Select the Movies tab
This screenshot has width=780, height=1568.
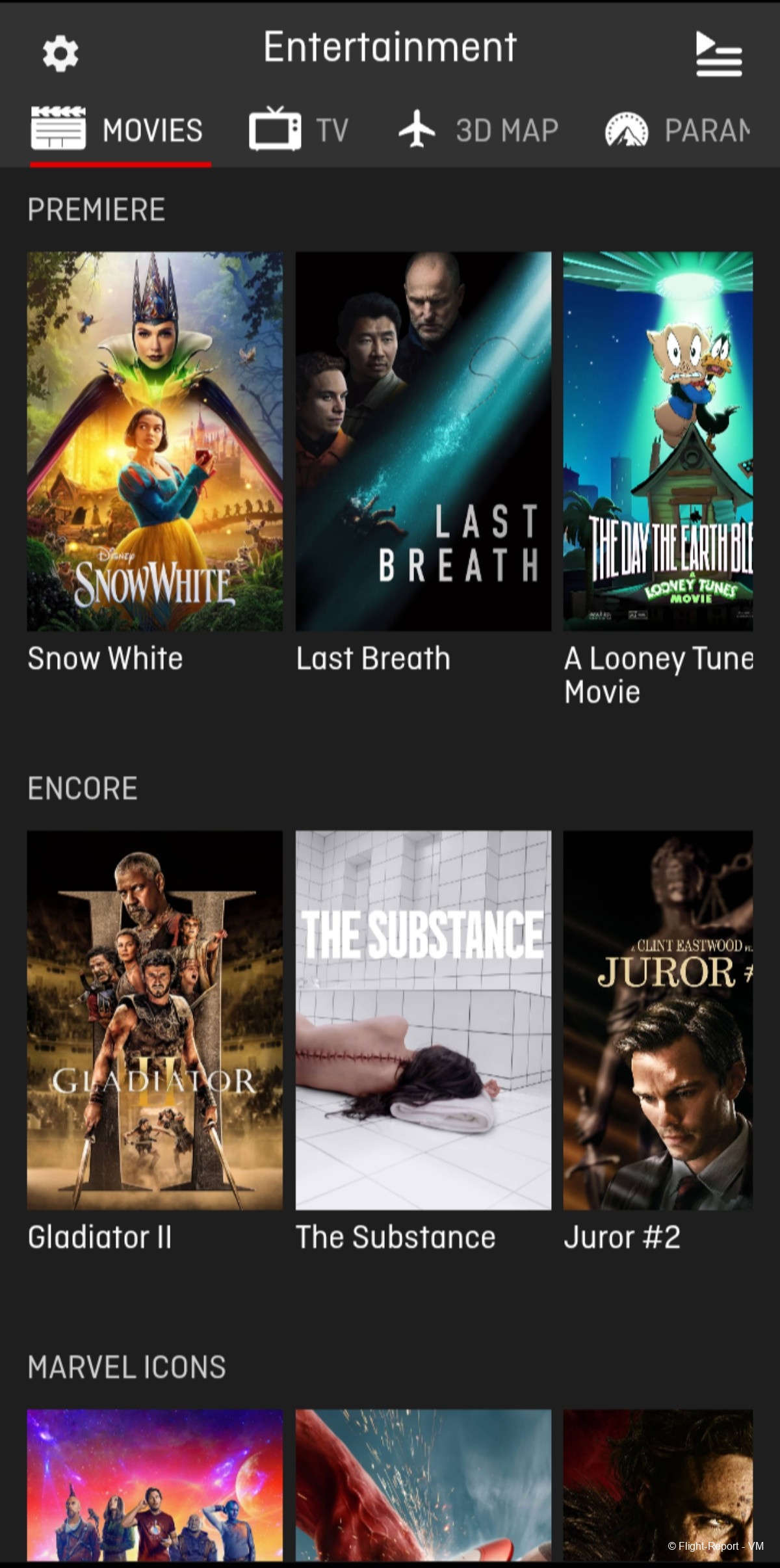(x=118, y=129)
